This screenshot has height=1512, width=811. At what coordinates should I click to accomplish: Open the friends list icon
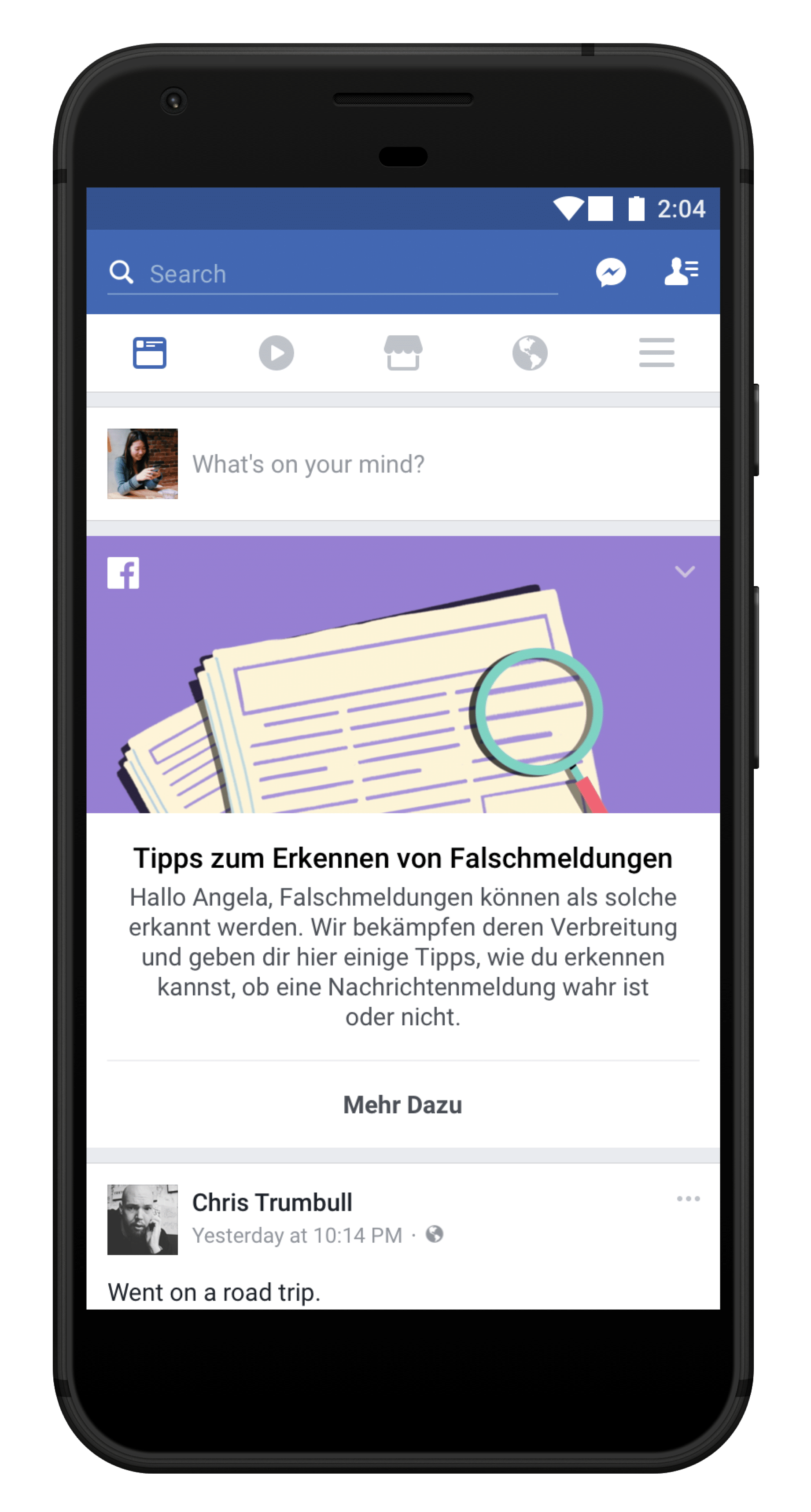click(x=681, y=272)
